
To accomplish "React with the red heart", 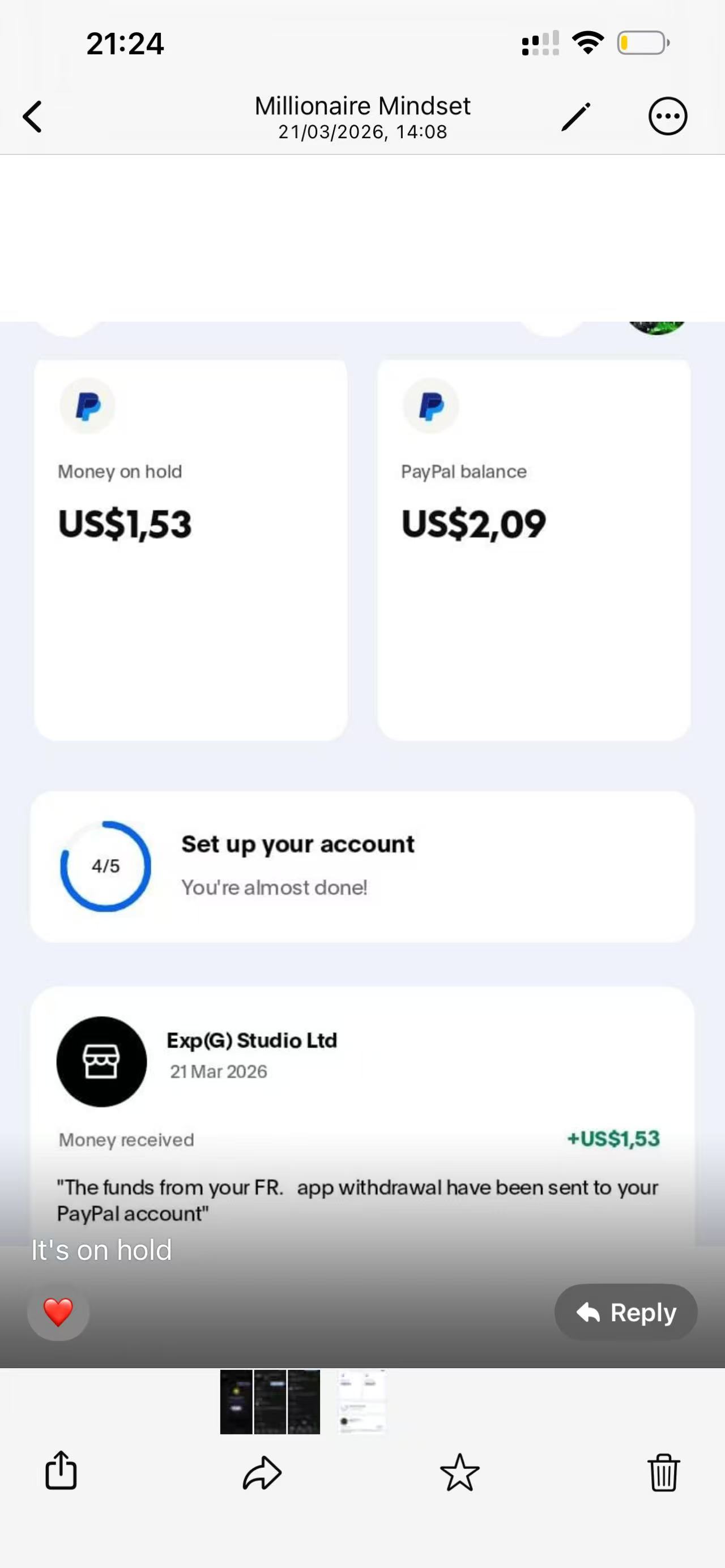I will 58,1311.
